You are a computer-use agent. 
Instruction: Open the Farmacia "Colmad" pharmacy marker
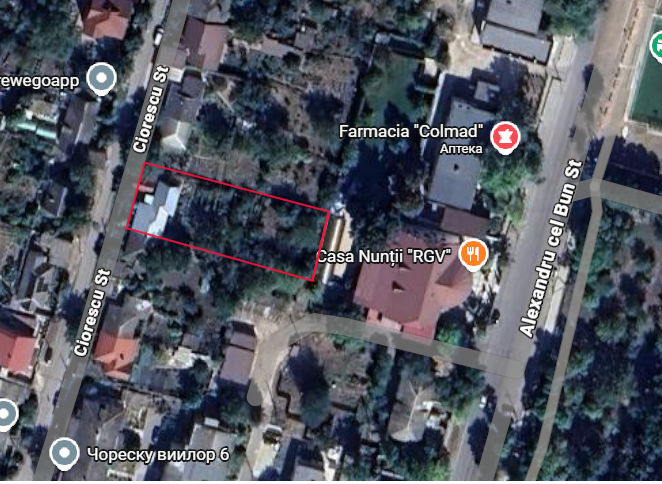505,137
